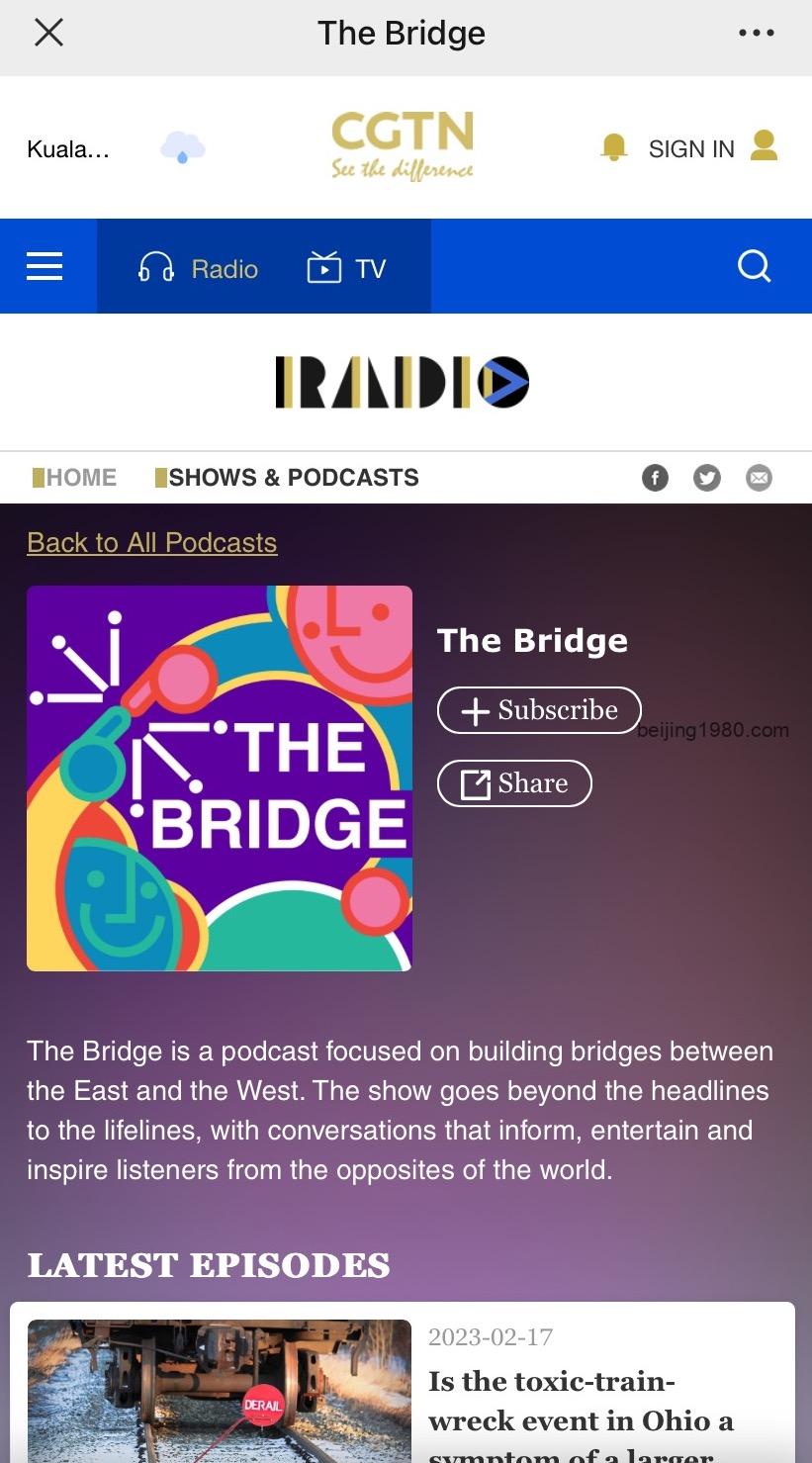Open the hamburger navigation menu
Viewport: 812px width, 1463px height.
click(x=45, y=266)
